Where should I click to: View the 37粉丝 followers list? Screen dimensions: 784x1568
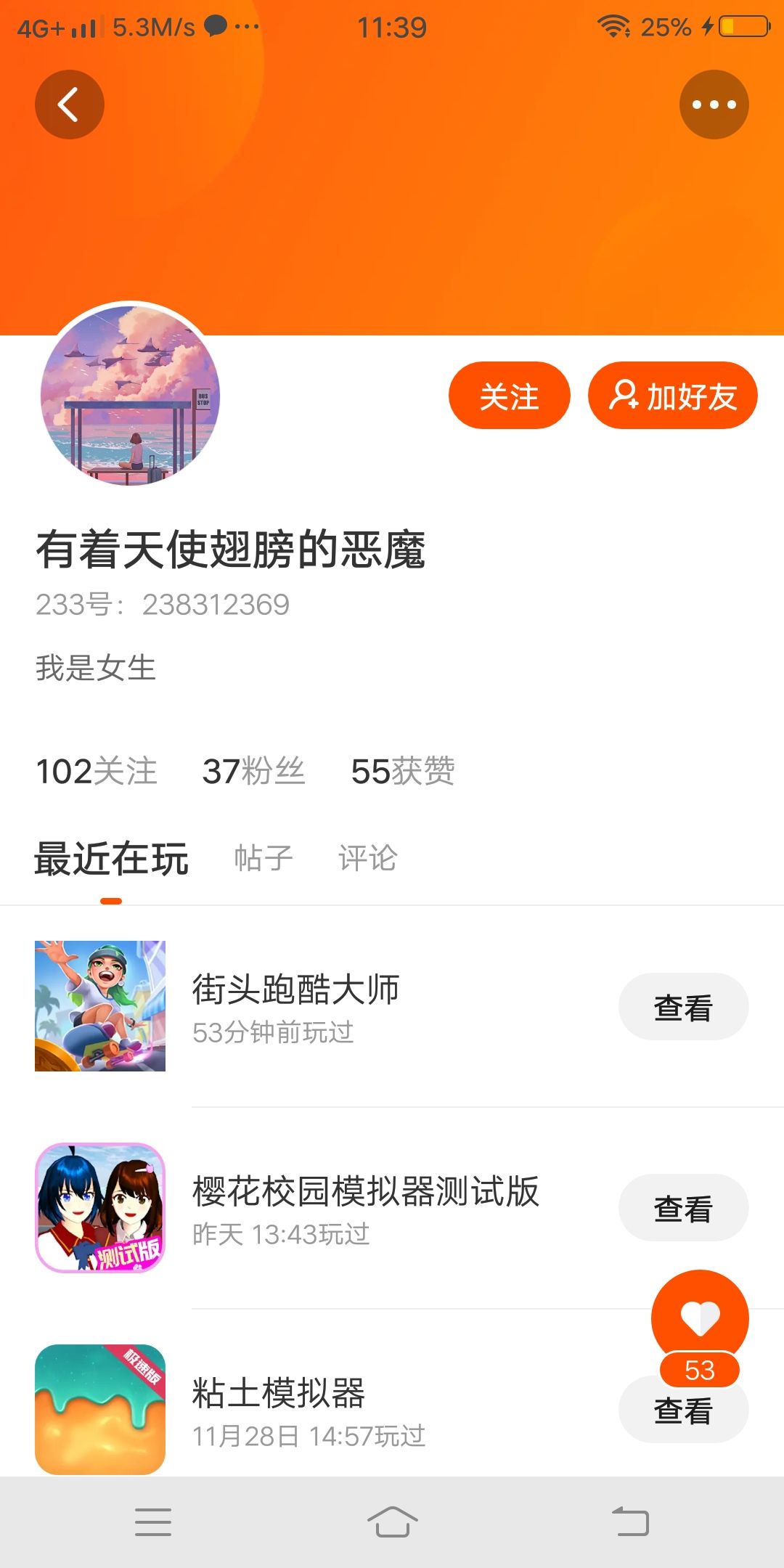(253, 771)
